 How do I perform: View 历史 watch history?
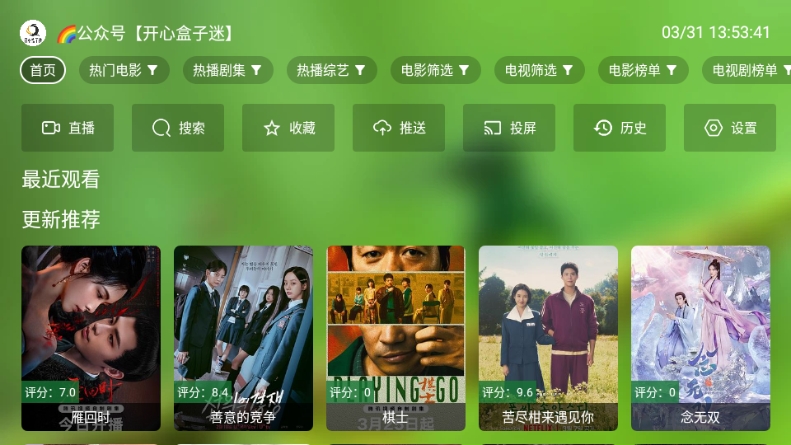(619, 128)
